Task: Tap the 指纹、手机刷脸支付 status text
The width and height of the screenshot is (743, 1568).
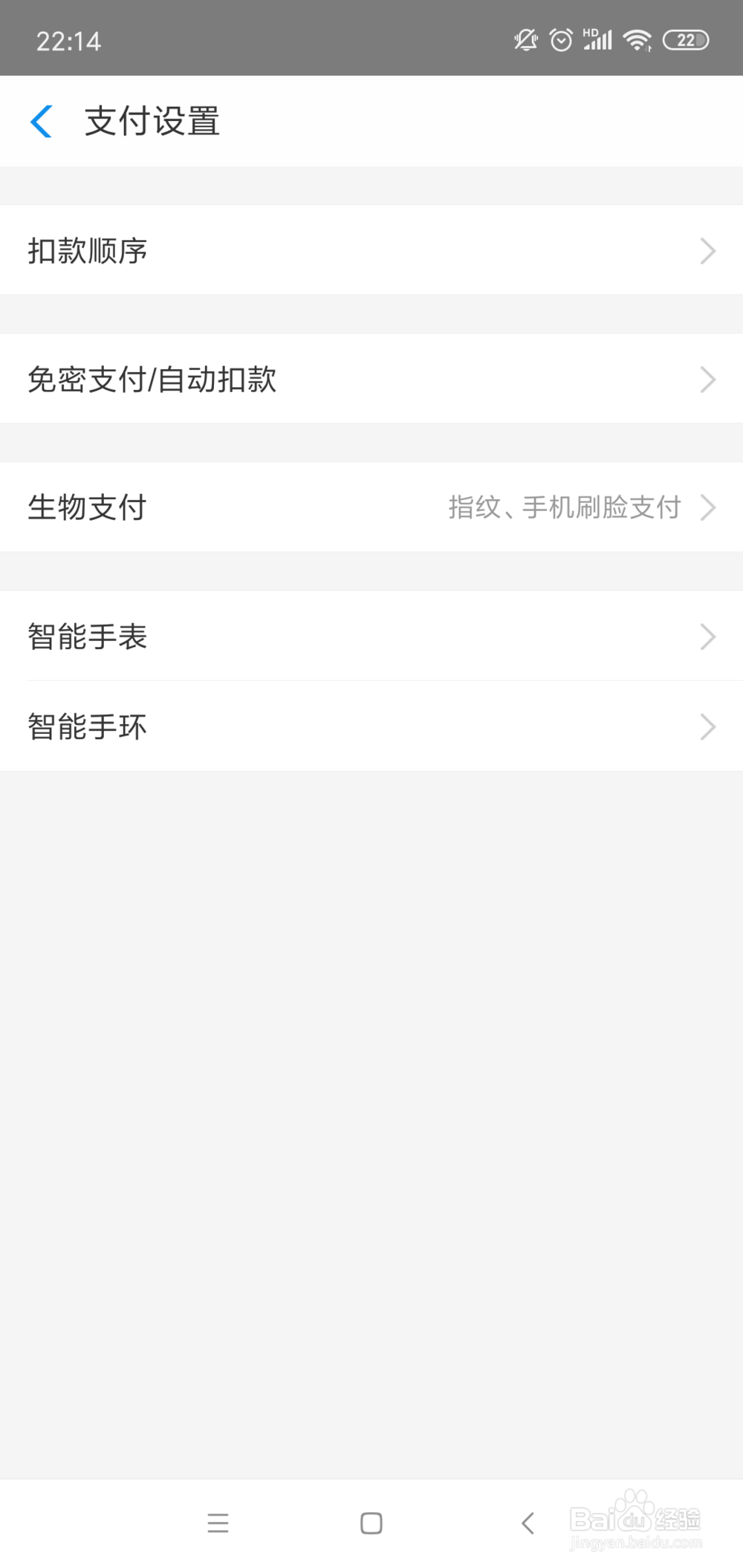Action: [562, 508]
